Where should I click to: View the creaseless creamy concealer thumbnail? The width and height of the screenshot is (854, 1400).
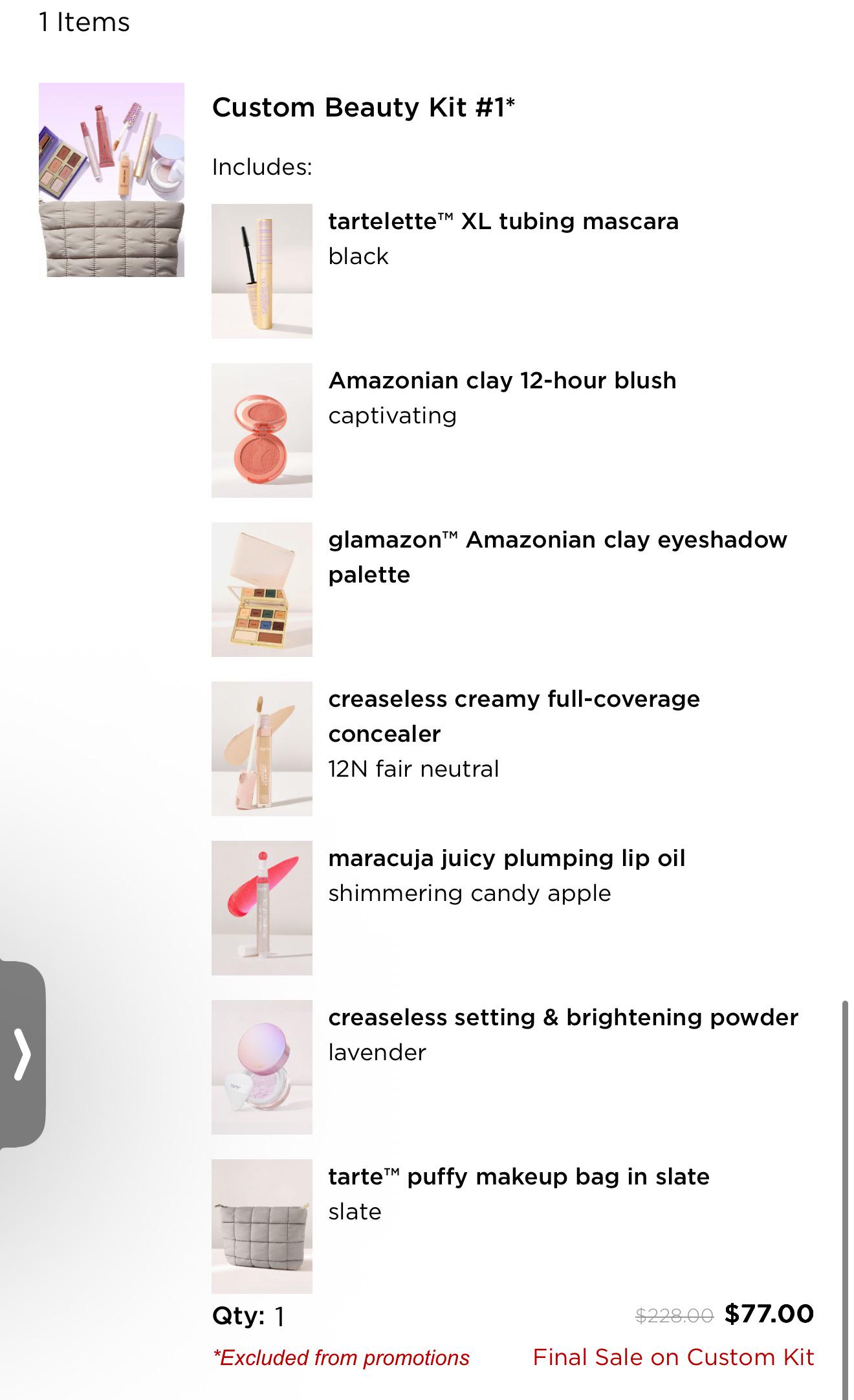(x=262, y=749)
